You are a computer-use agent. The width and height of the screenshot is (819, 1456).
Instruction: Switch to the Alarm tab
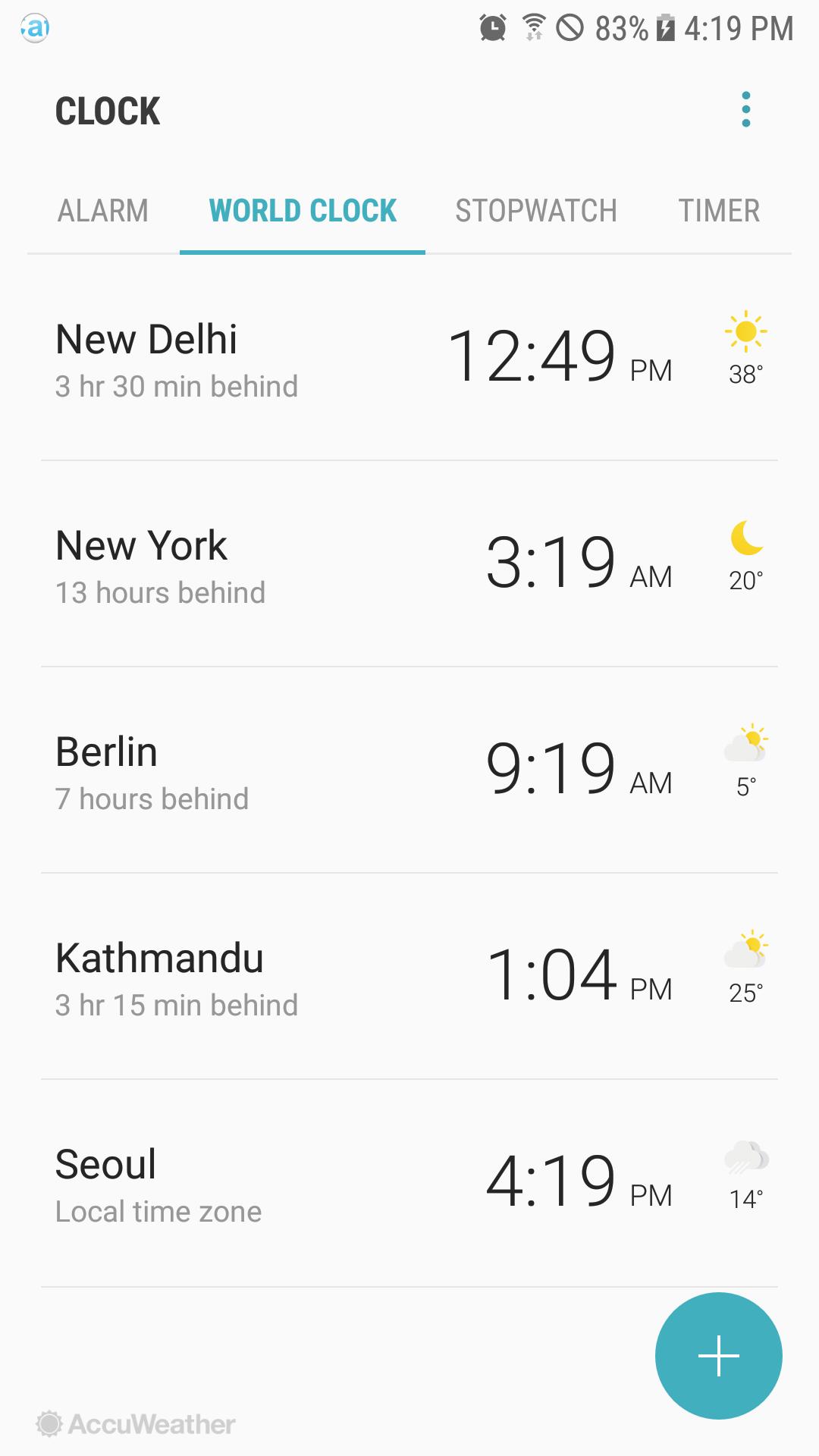(x=103, y=211)
